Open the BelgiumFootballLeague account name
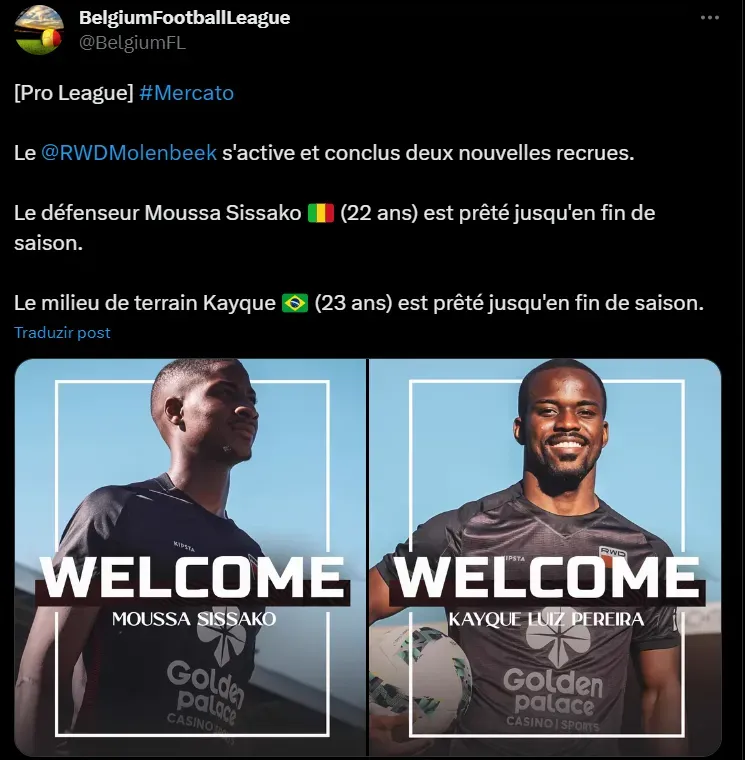 [x=184, y=18]
